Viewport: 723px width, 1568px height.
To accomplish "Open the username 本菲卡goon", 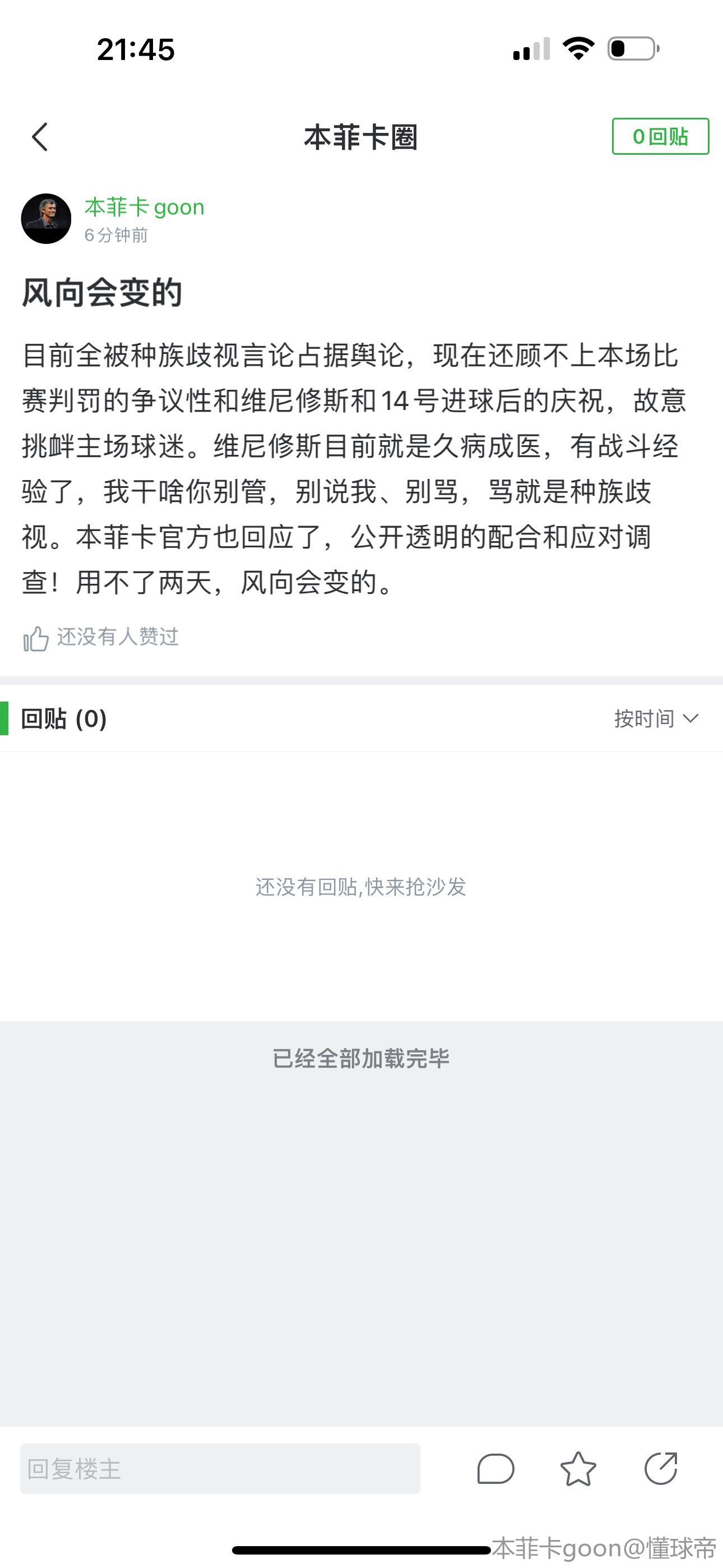I will (144, 207).
